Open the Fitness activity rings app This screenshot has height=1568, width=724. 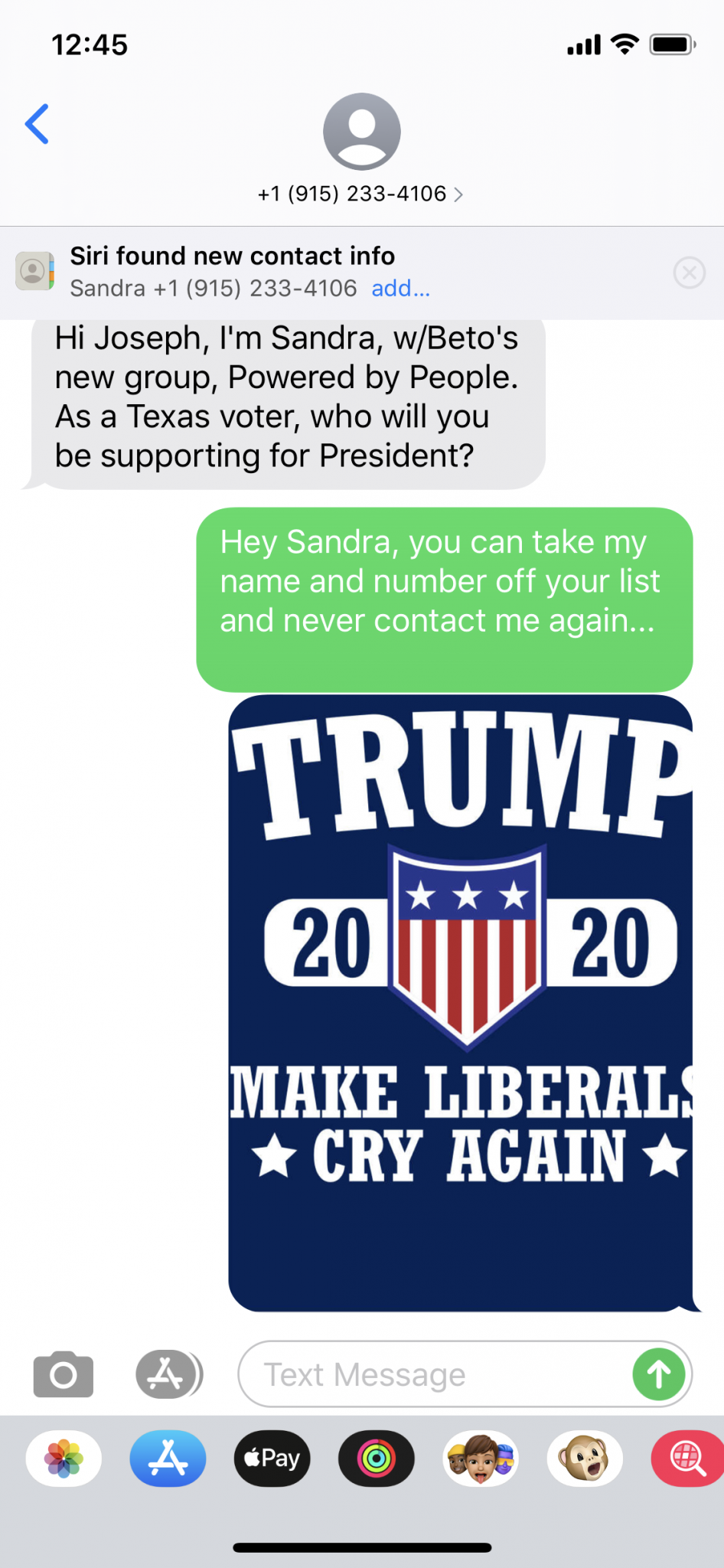377,1459
